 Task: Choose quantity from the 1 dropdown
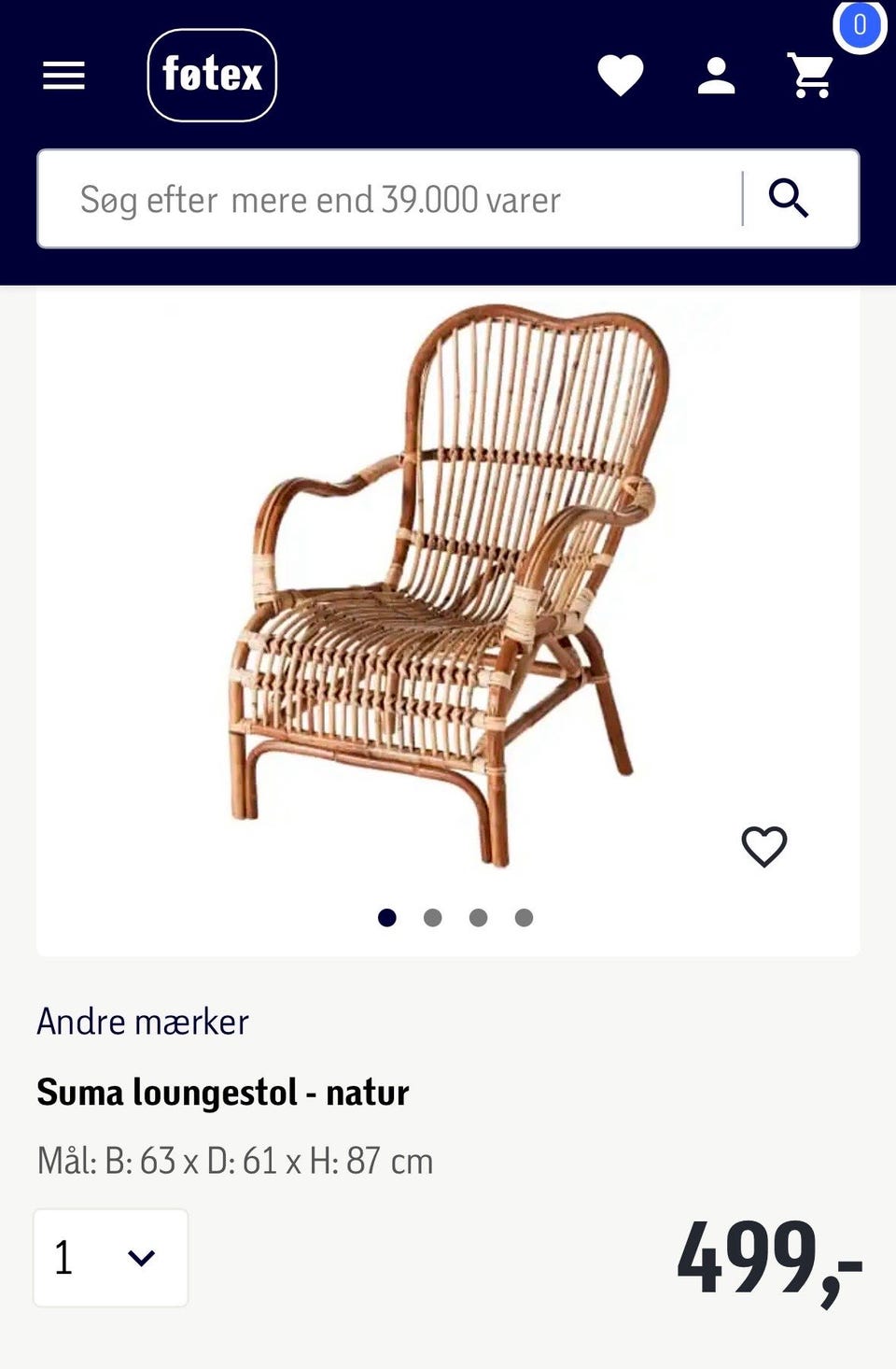click(x=110, y=1258)
